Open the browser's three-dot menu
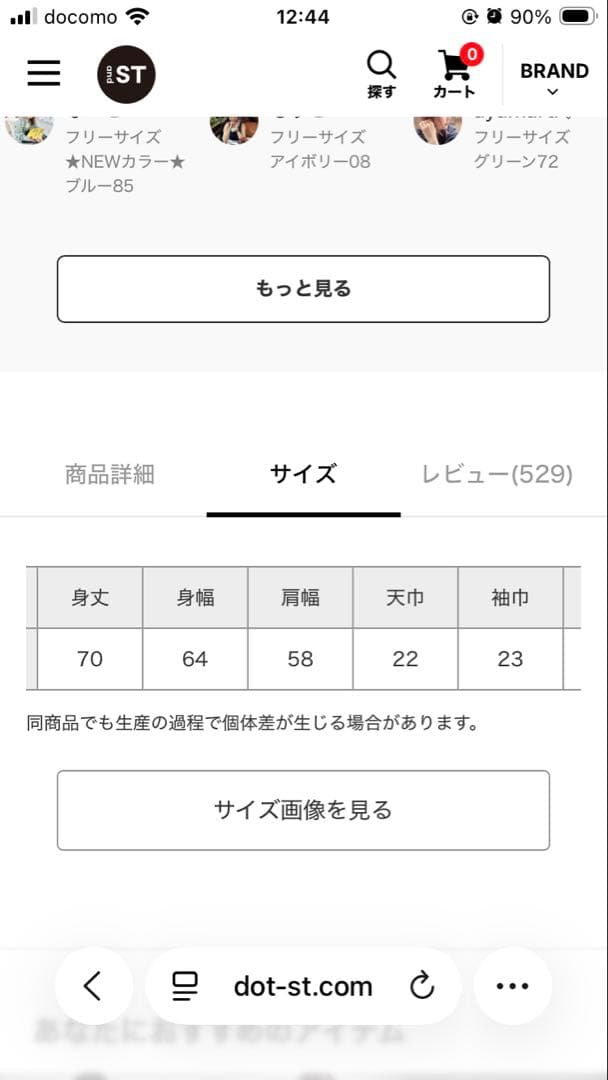 (x=512, y=986)
